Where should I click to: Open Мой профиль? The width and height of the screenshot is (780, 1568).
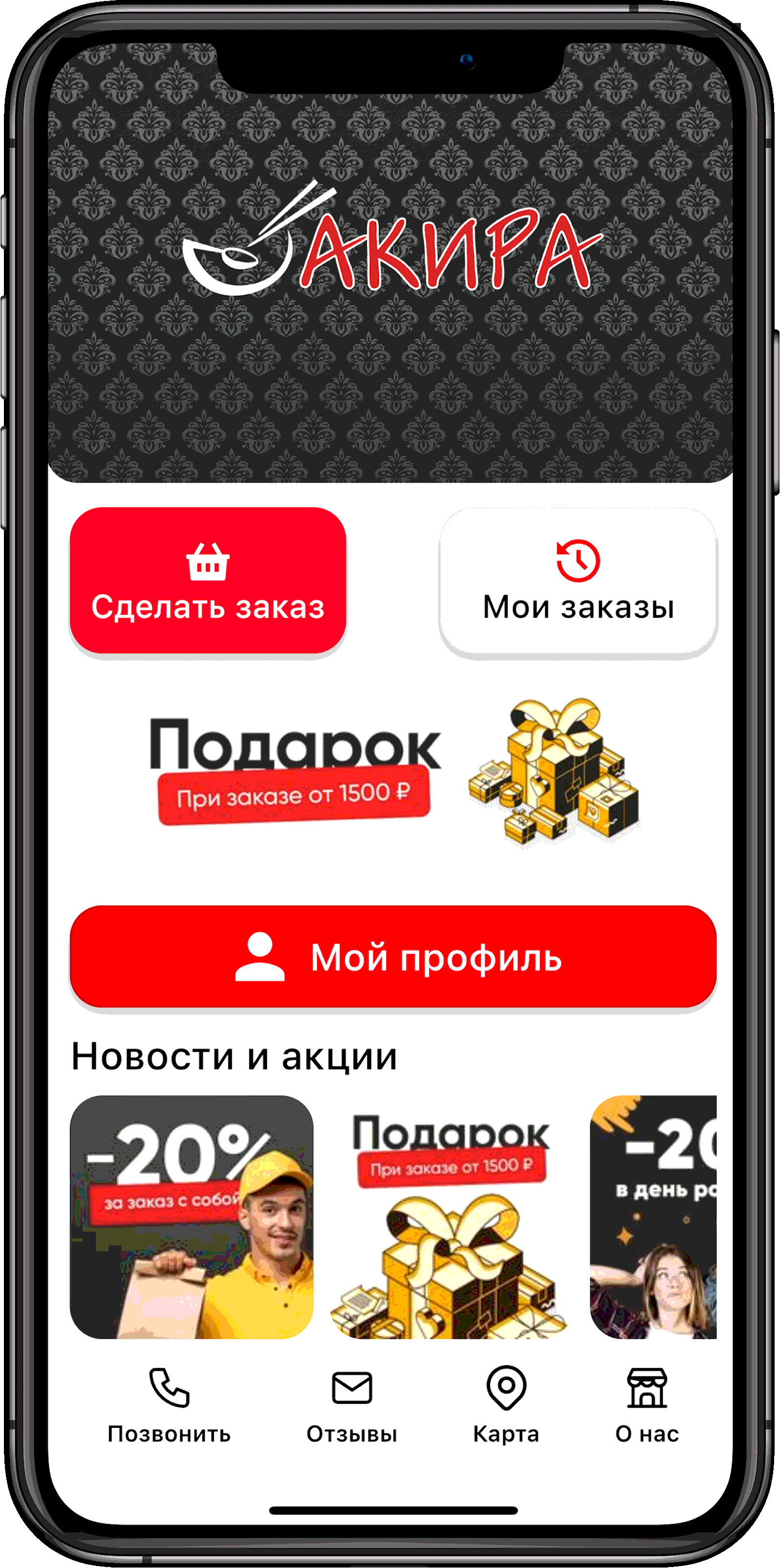click(393, 957)
